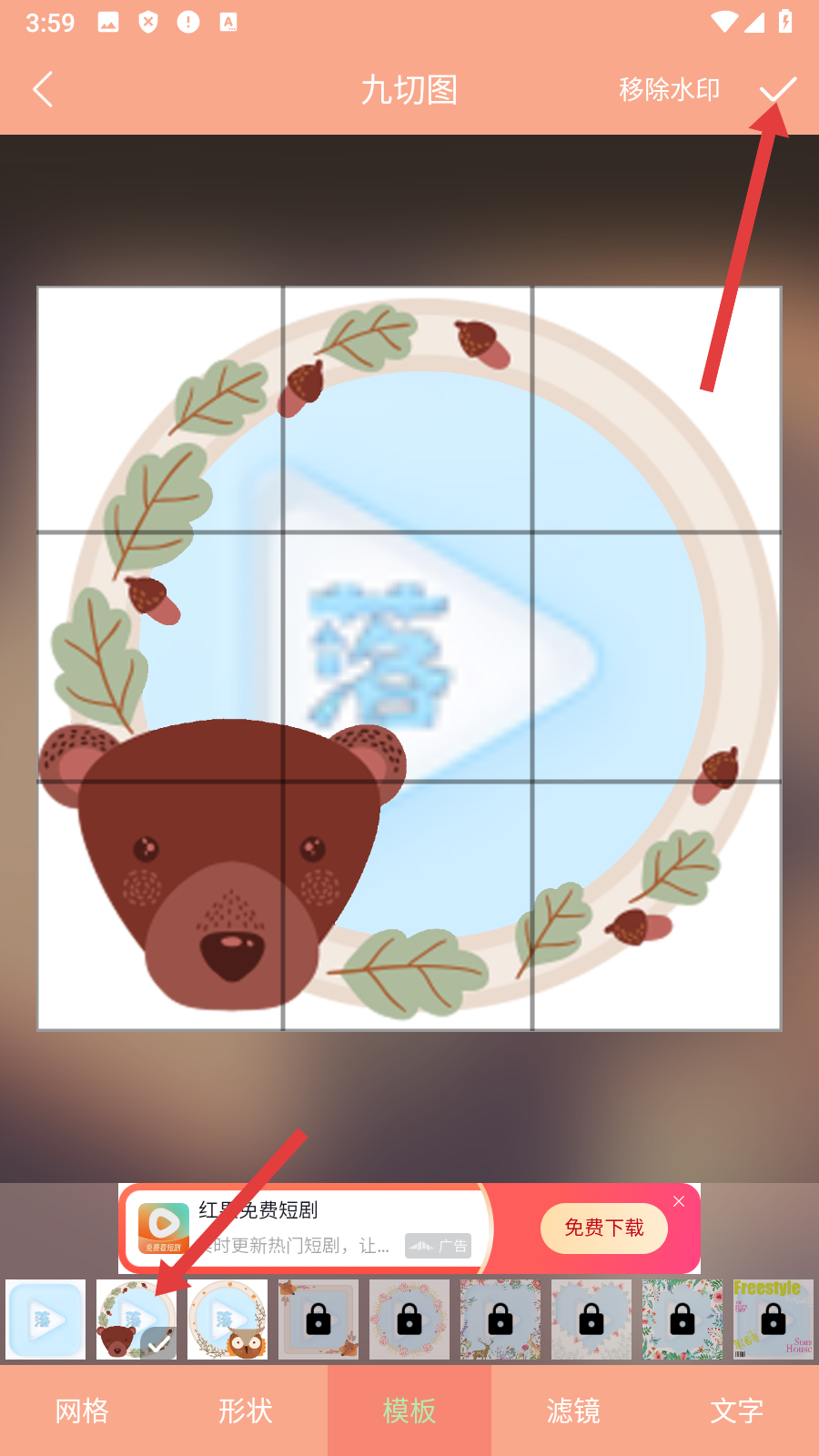Choose the owl wreath template
This screenshot has width=819, height=1456.
227,1319
